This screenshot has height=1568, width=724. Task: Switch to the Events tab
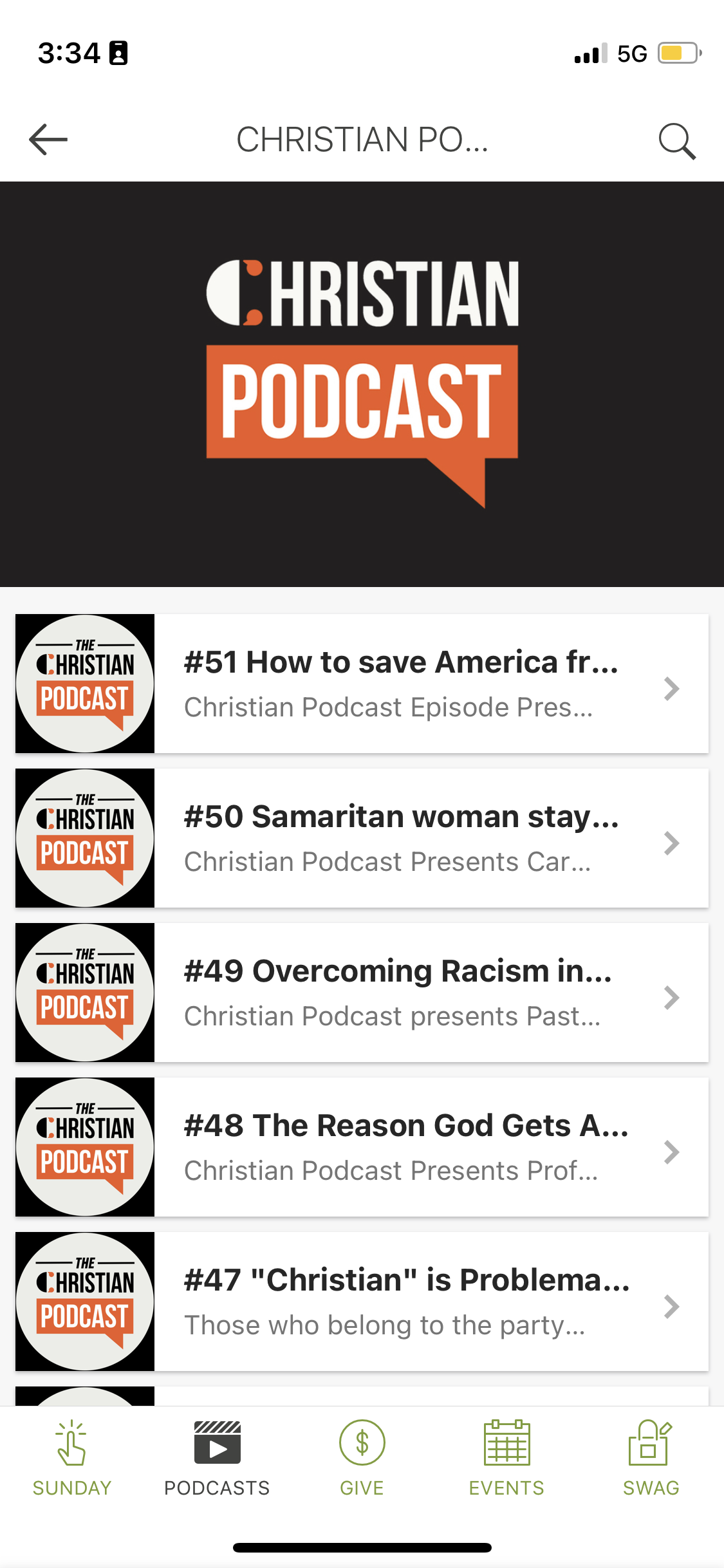click(506, 1458)
